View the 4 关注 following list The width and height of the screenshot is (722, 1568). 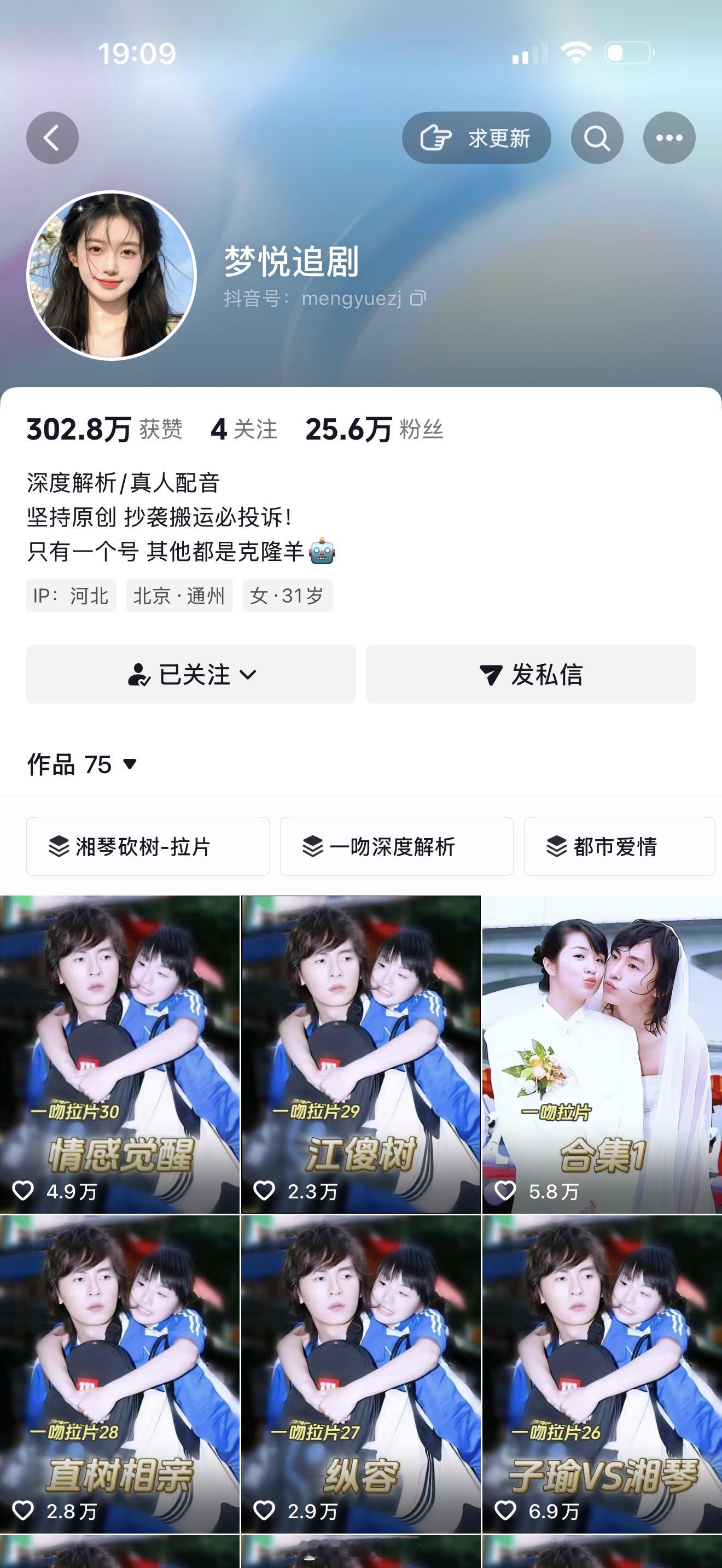242,430
